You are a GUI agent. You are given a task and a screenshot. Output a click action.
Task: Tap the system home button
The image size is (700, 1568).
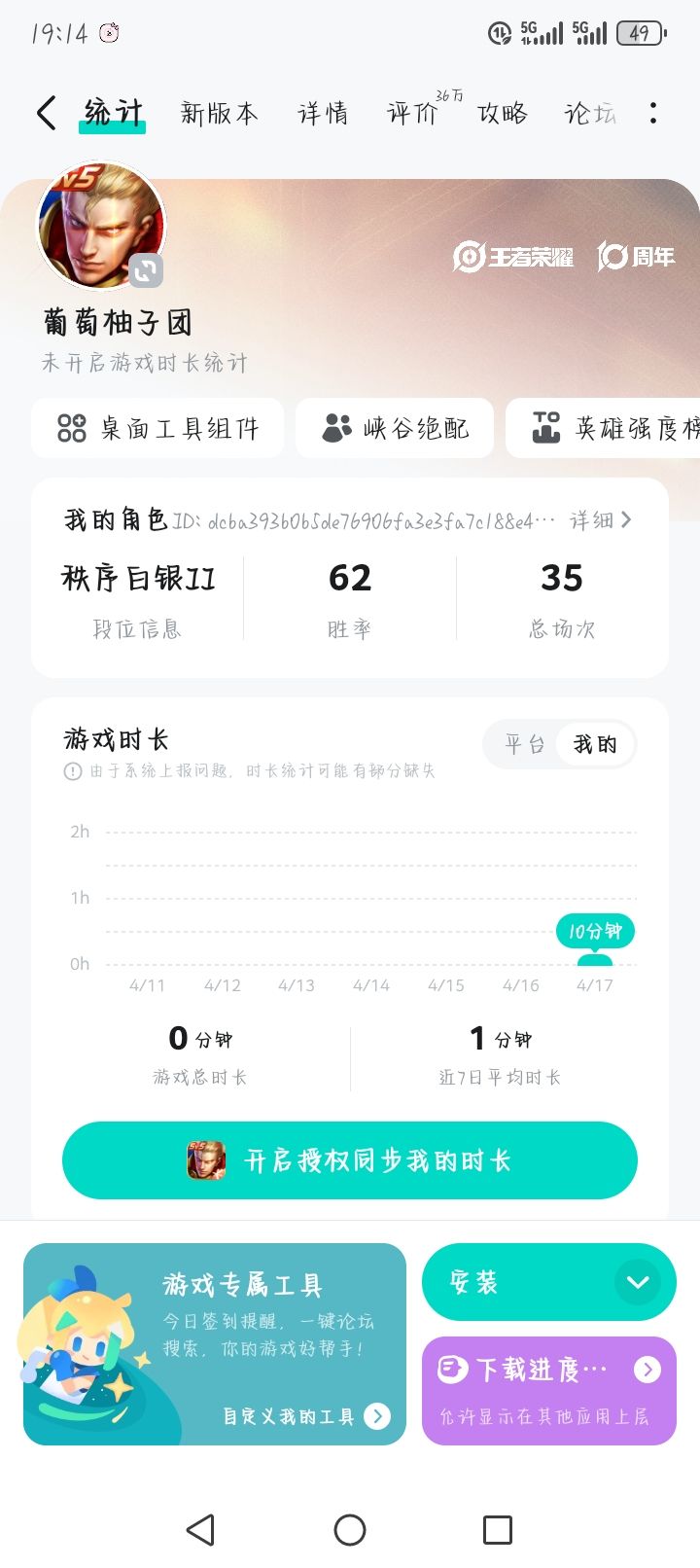pos(350,1530)
